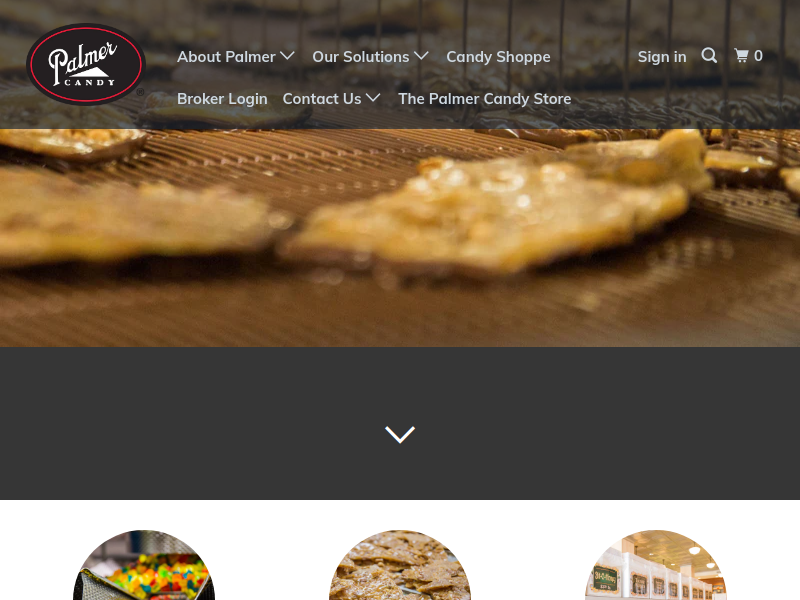
Task: Open the Palmer Candy logo home link
Action: pos(86,65)
